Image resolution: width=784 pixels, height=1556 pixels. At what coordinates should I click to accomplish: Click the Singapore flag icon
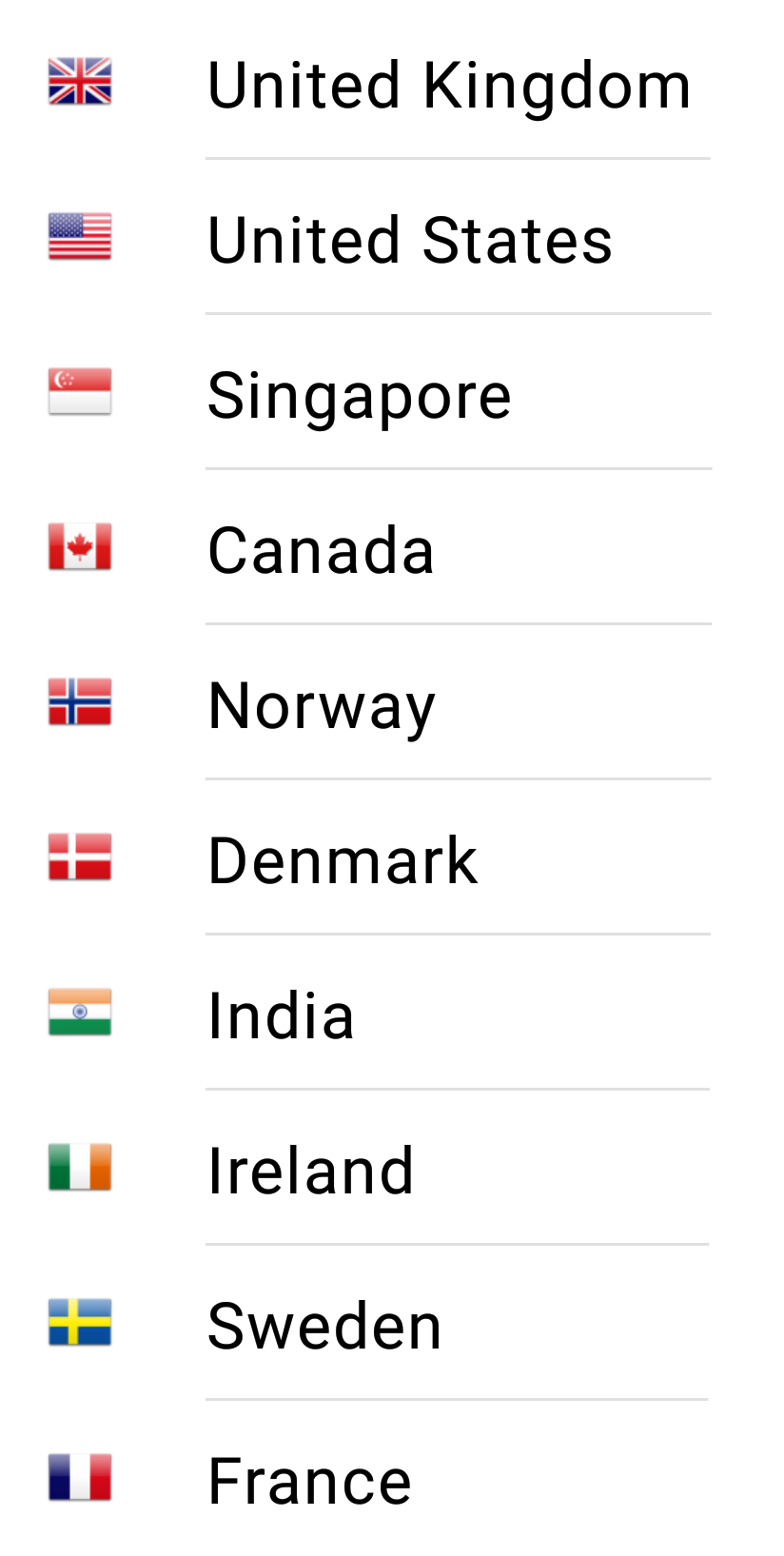point(80,390)
